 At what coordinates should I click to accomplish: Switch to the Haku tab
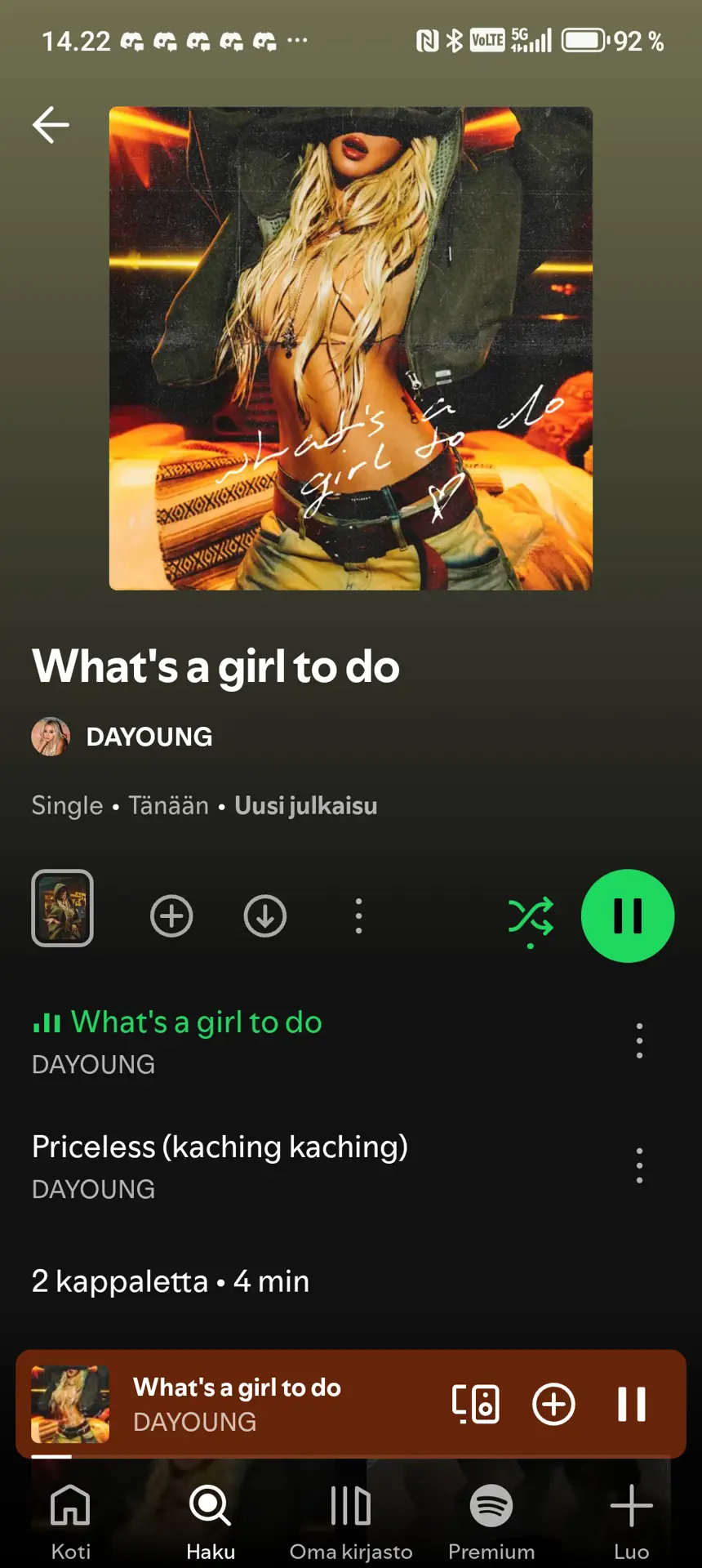[211, 1519]
